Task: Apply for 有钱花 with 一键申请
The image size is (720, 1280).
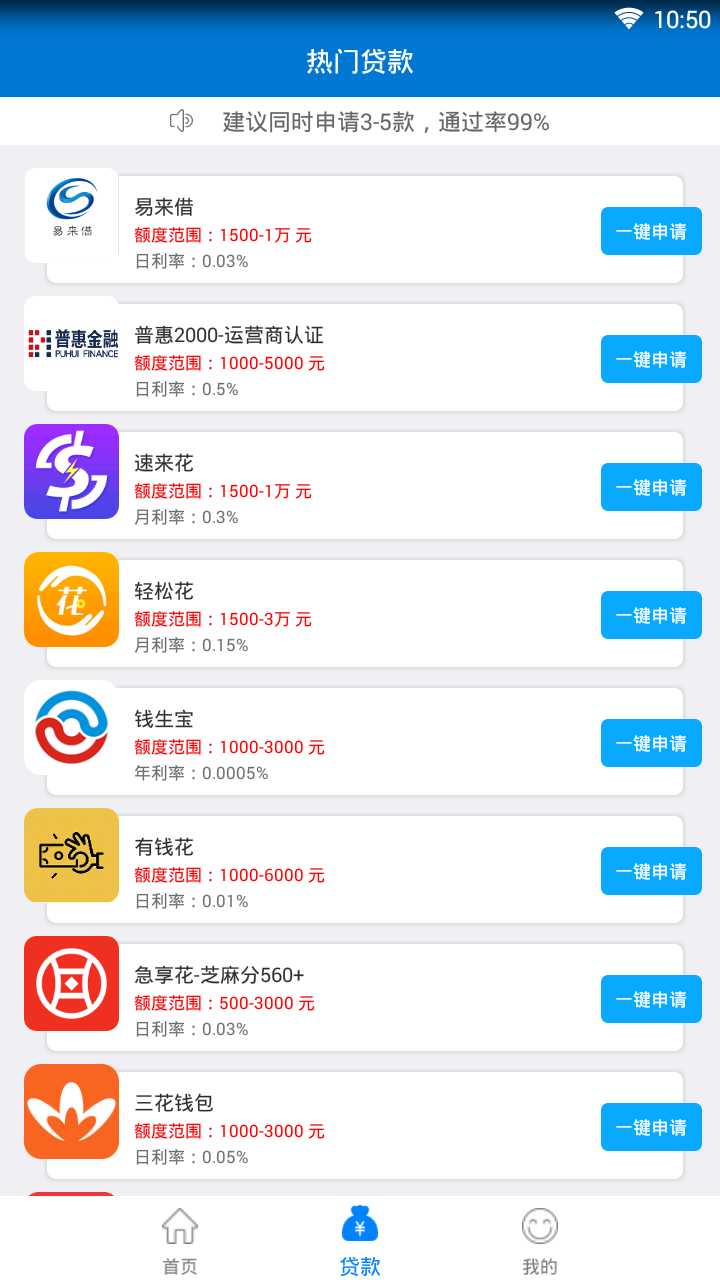Action: pyautogui.click(x=651, y=872)
